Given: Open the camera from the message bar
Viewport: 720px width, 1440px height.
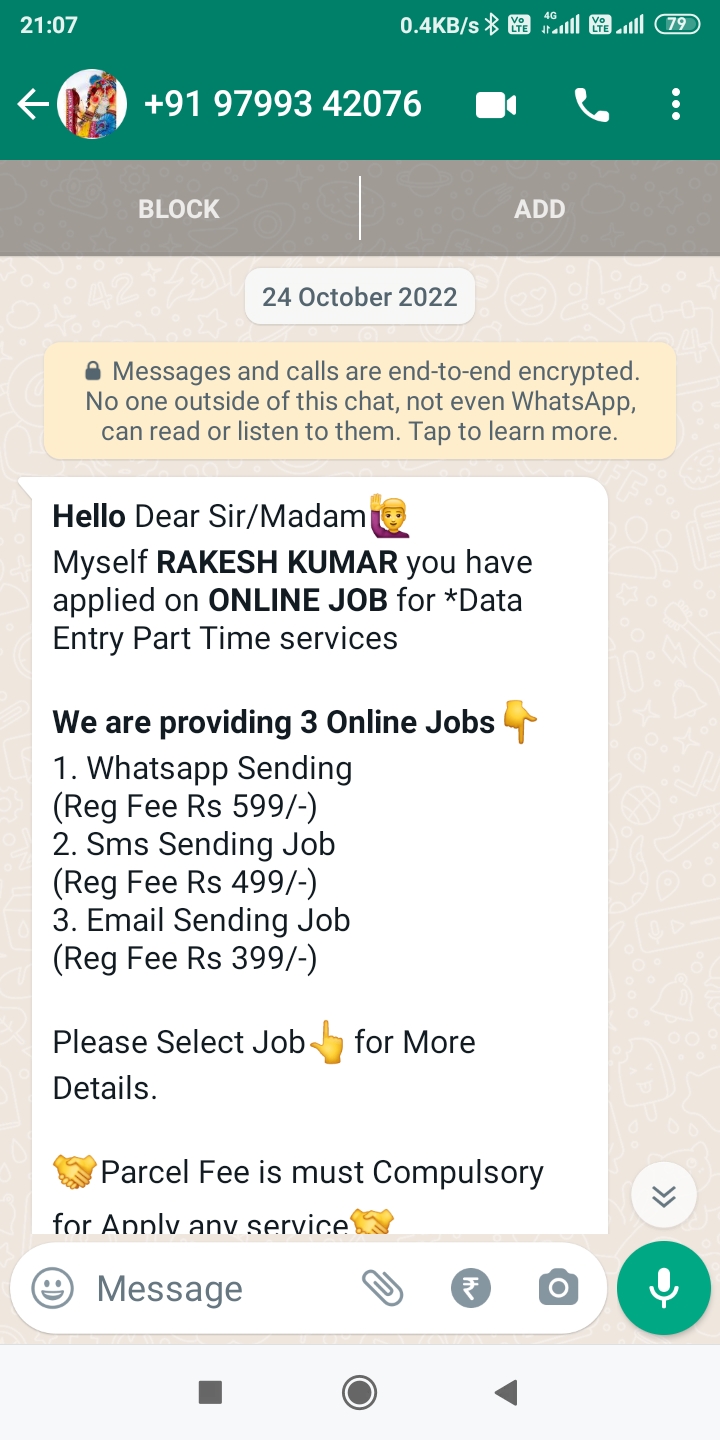Looking at the screenshot, I should coord(558,1288).
